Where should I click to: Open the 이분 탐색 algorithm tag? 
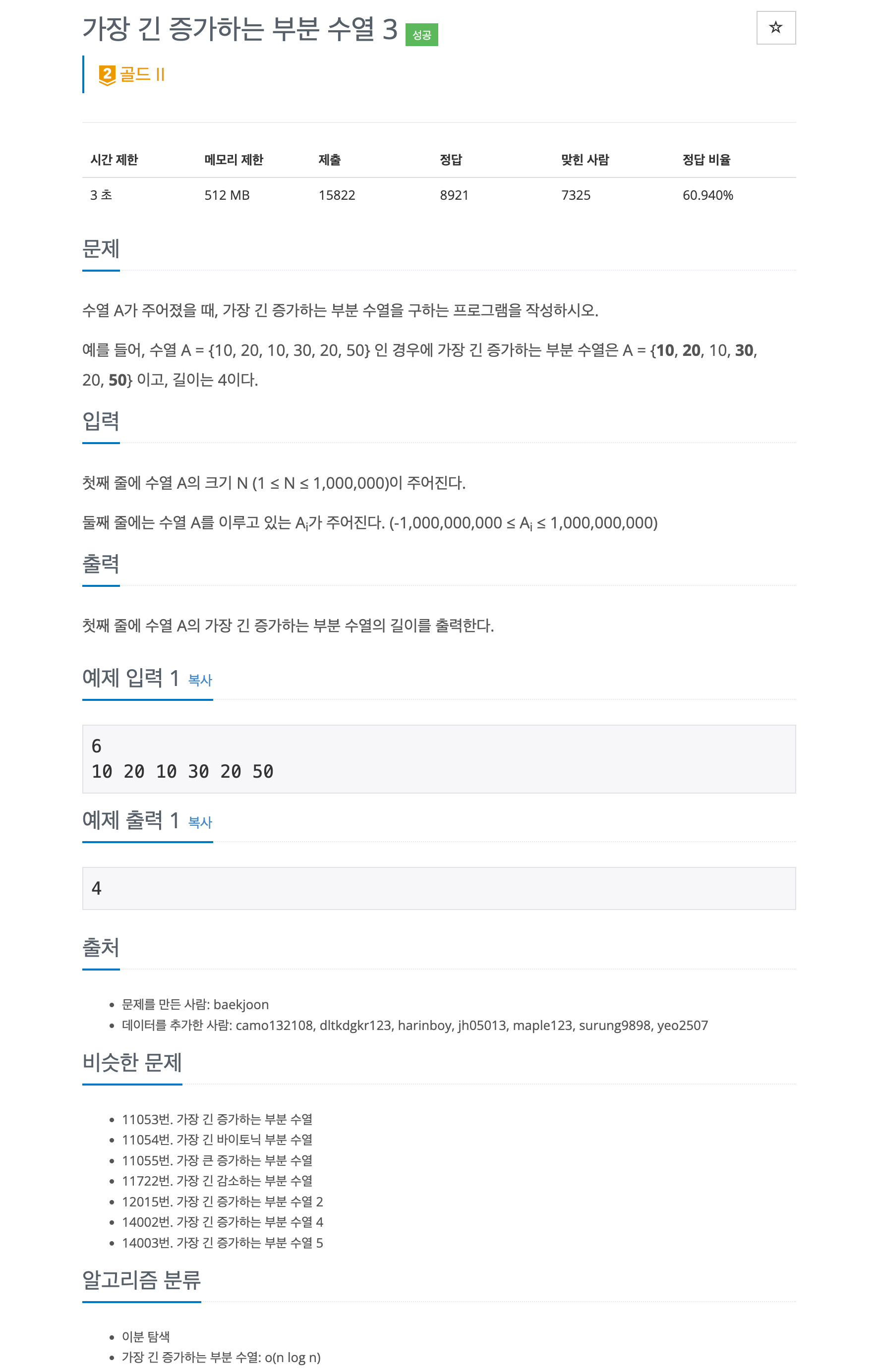[147, 1336]
